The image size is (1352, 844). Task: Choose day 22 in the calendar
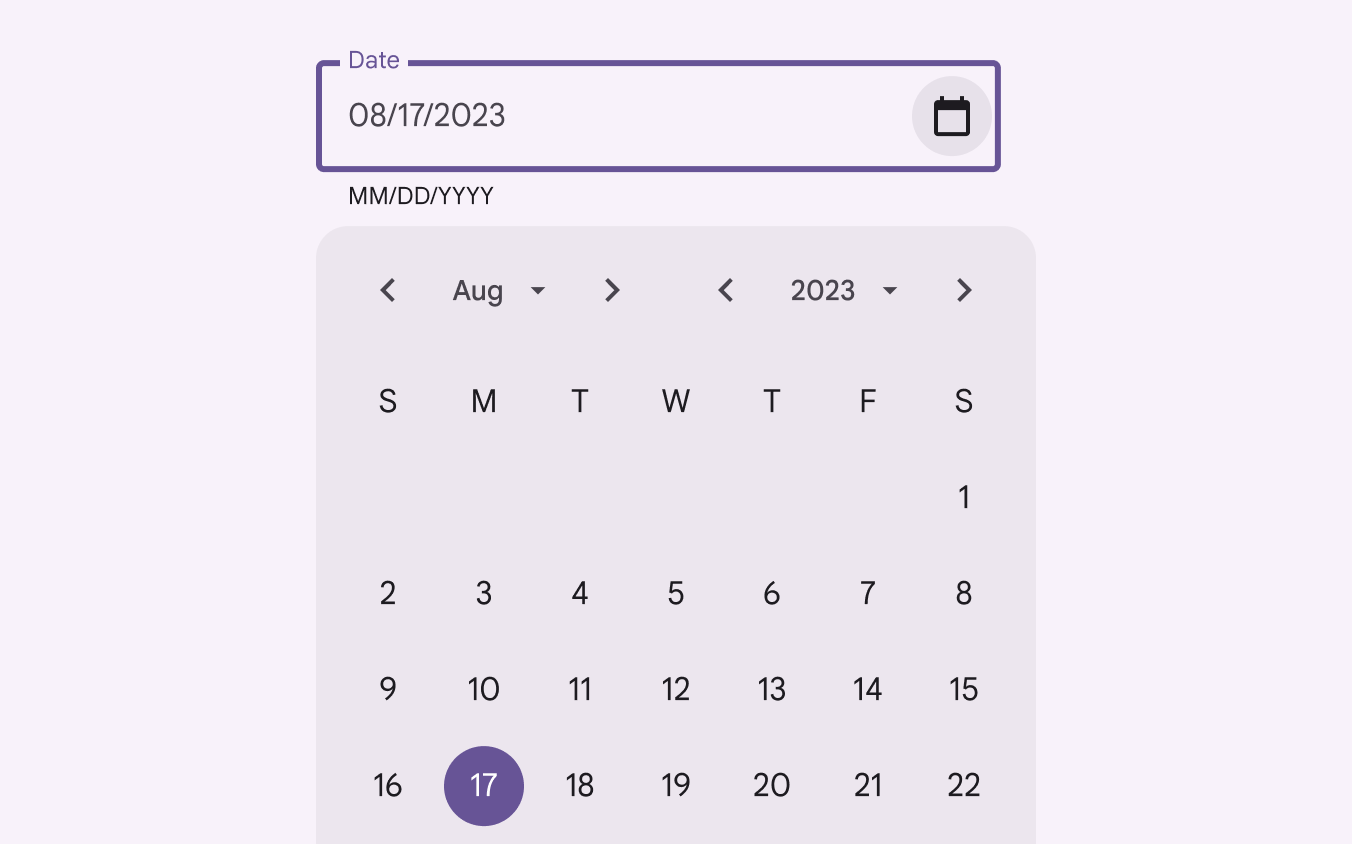(x=964, y=785)
